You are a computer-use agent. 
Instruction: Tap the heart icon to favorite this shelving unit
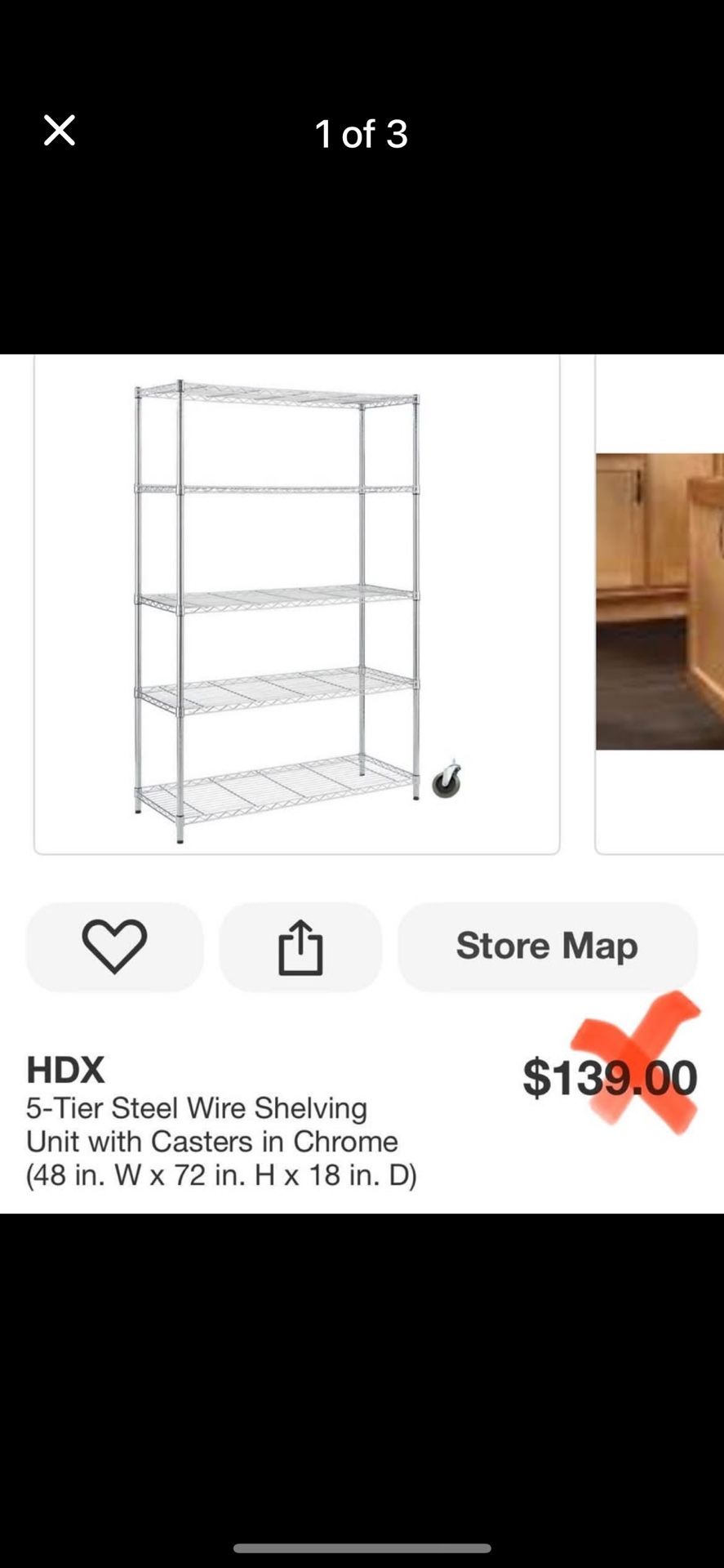pyautogui.click(x=114, y=946)
